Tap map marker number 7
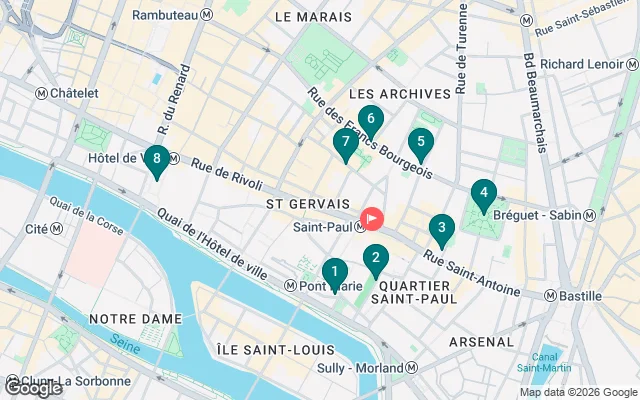 click(x=346, y=143)
